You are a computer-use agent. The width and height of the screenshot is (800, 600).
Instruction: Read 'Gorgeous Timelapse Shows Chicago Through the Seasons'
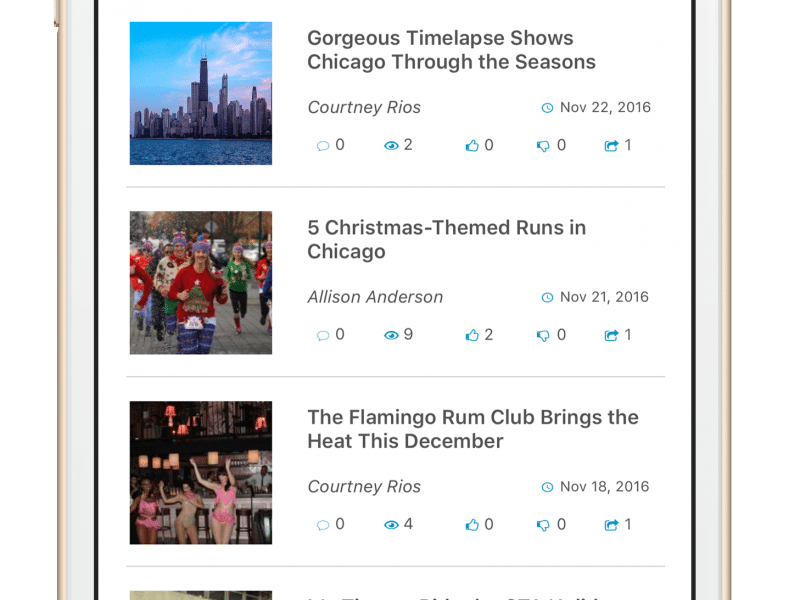[451, 50]
